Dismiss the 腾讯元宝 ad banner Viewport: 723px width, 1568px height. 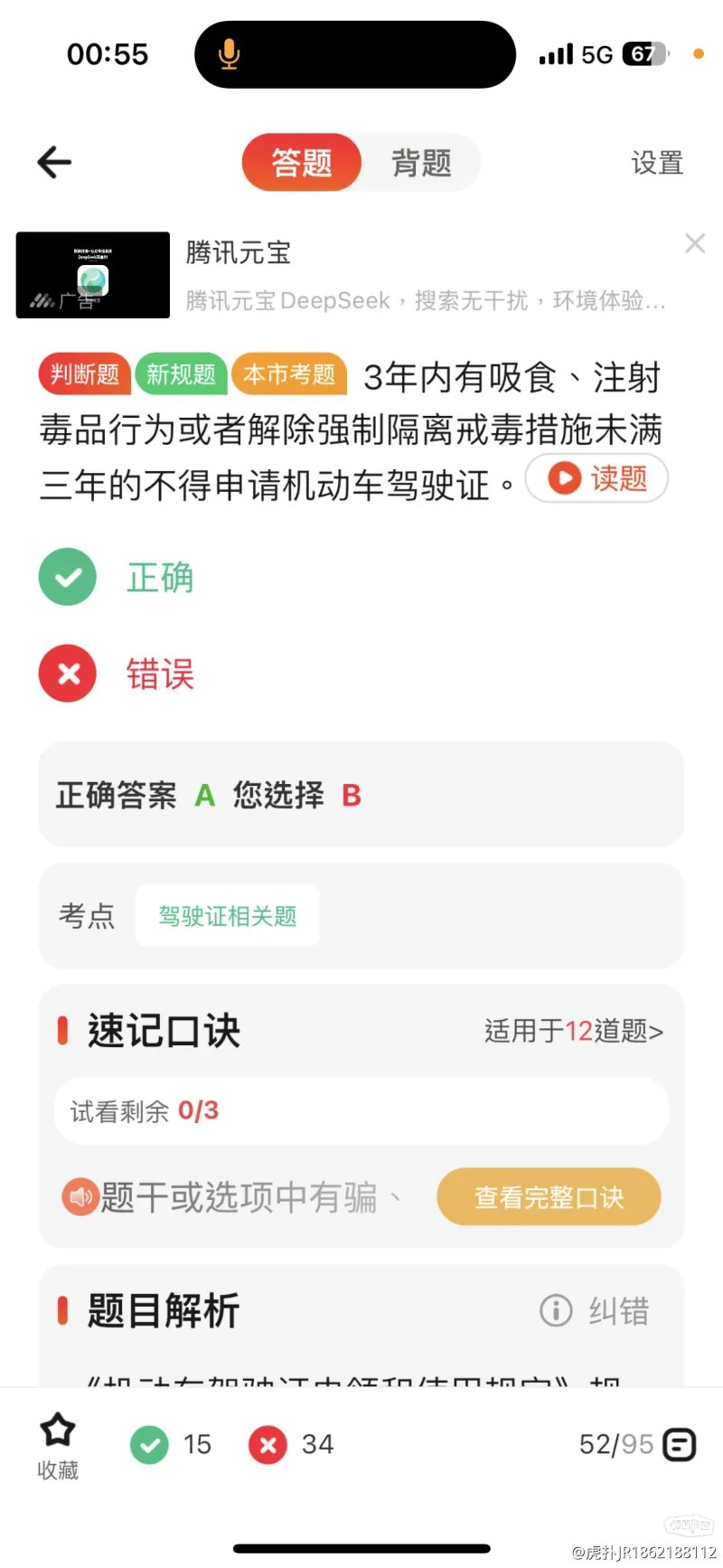tap(695, 243)
